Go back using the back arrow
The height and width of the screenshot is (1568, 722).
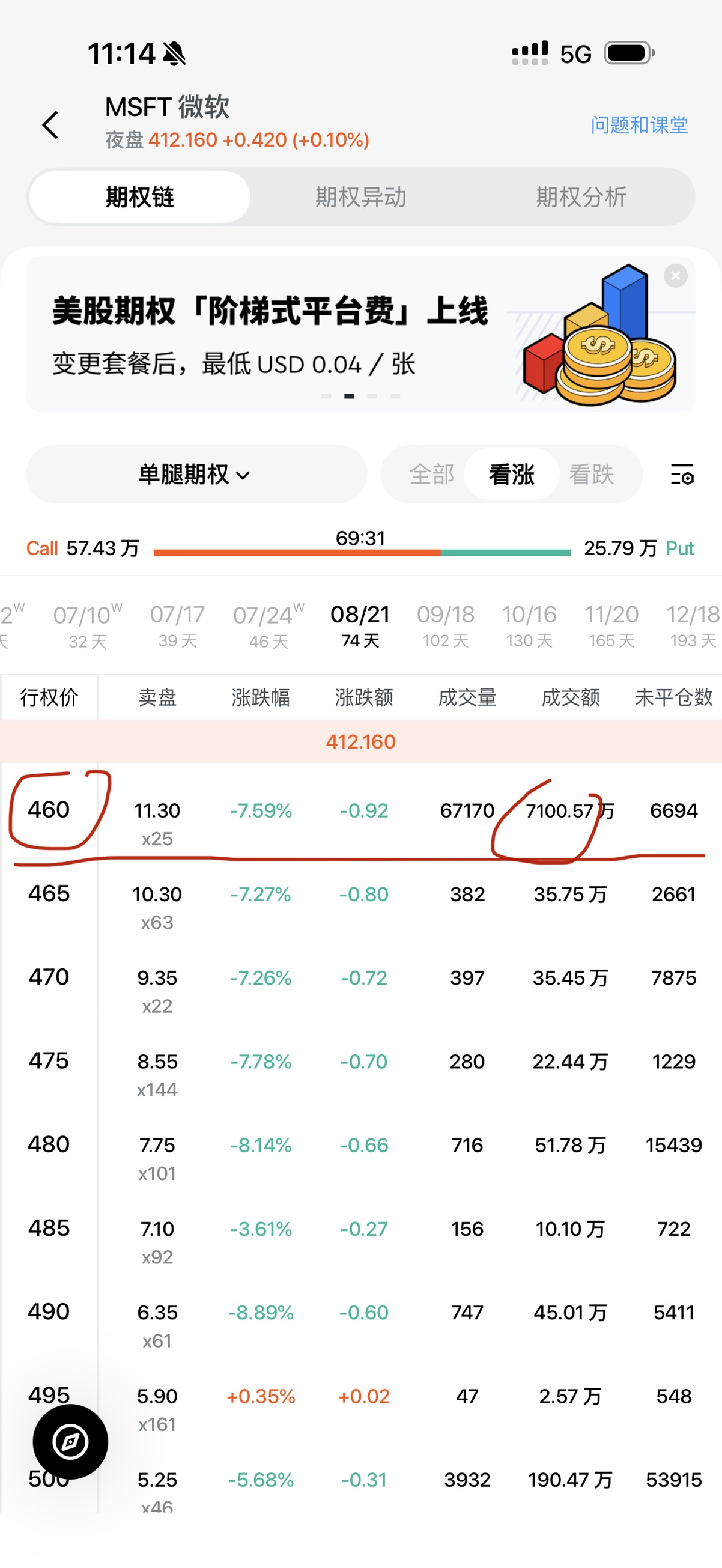click(50, 125)
